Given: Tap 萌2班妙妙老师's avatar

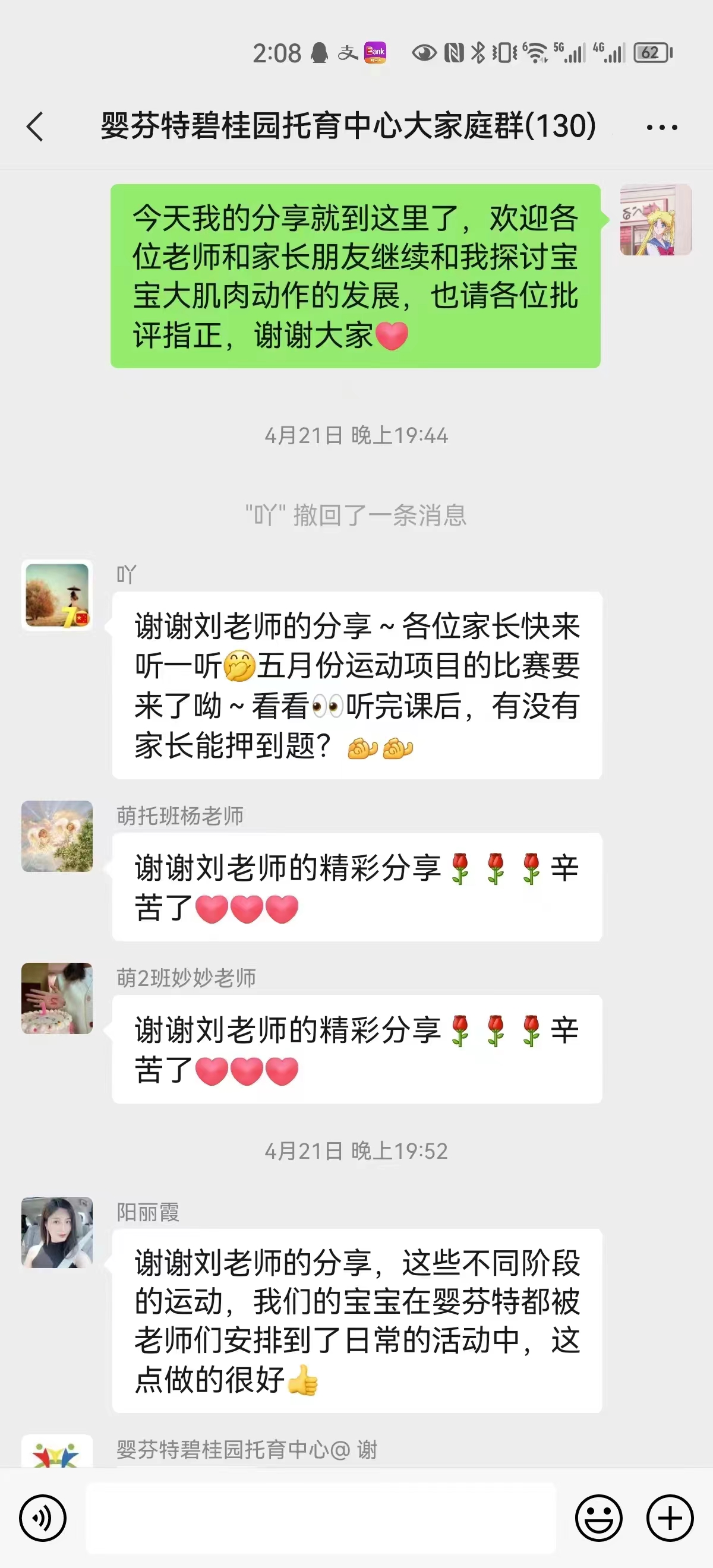Looking at the screenshot, I should click(57, 998).
